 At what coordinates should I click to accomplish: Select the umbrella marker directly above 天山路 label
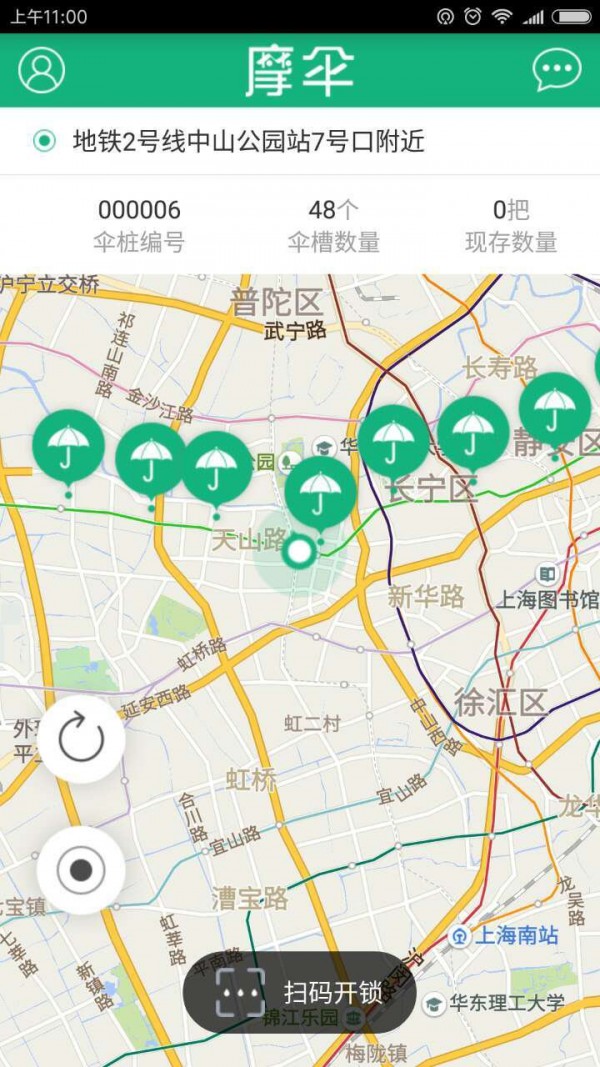(x=216, y=465)
